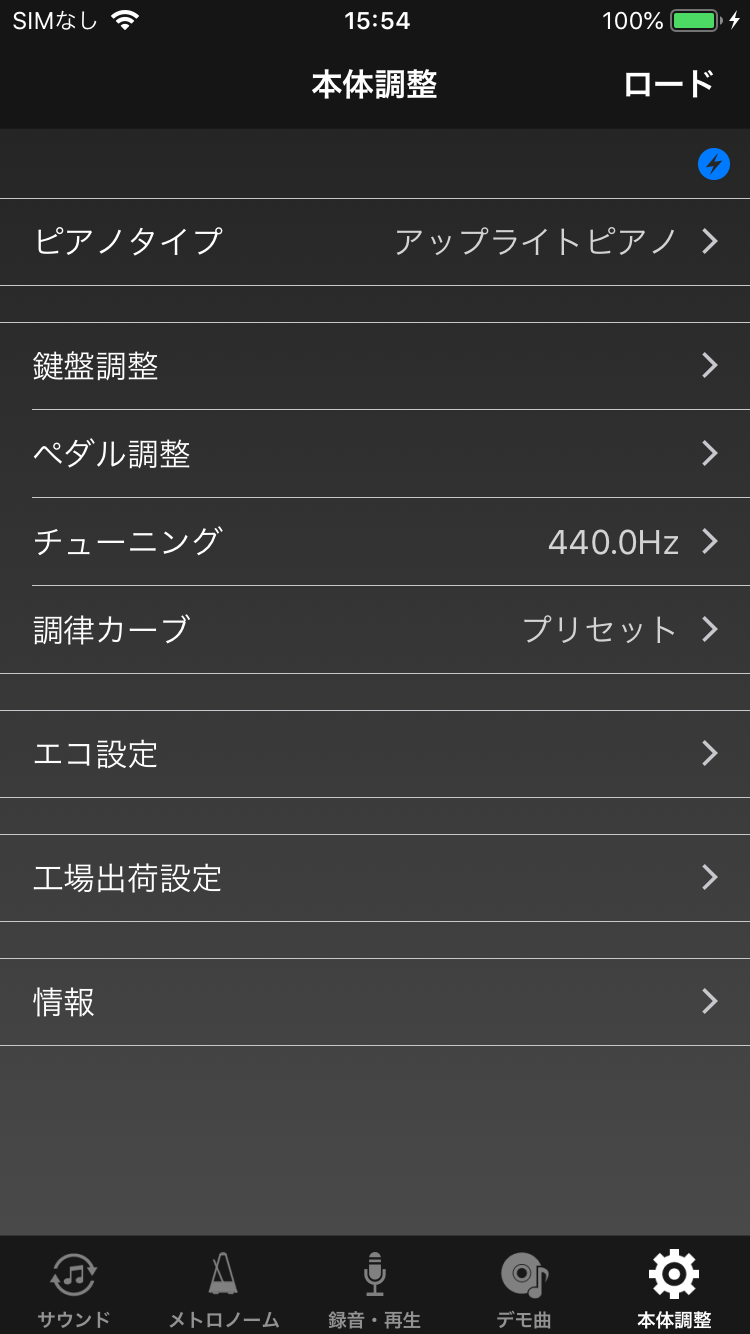Open 鍵盤調整 settings

point(375,367)
